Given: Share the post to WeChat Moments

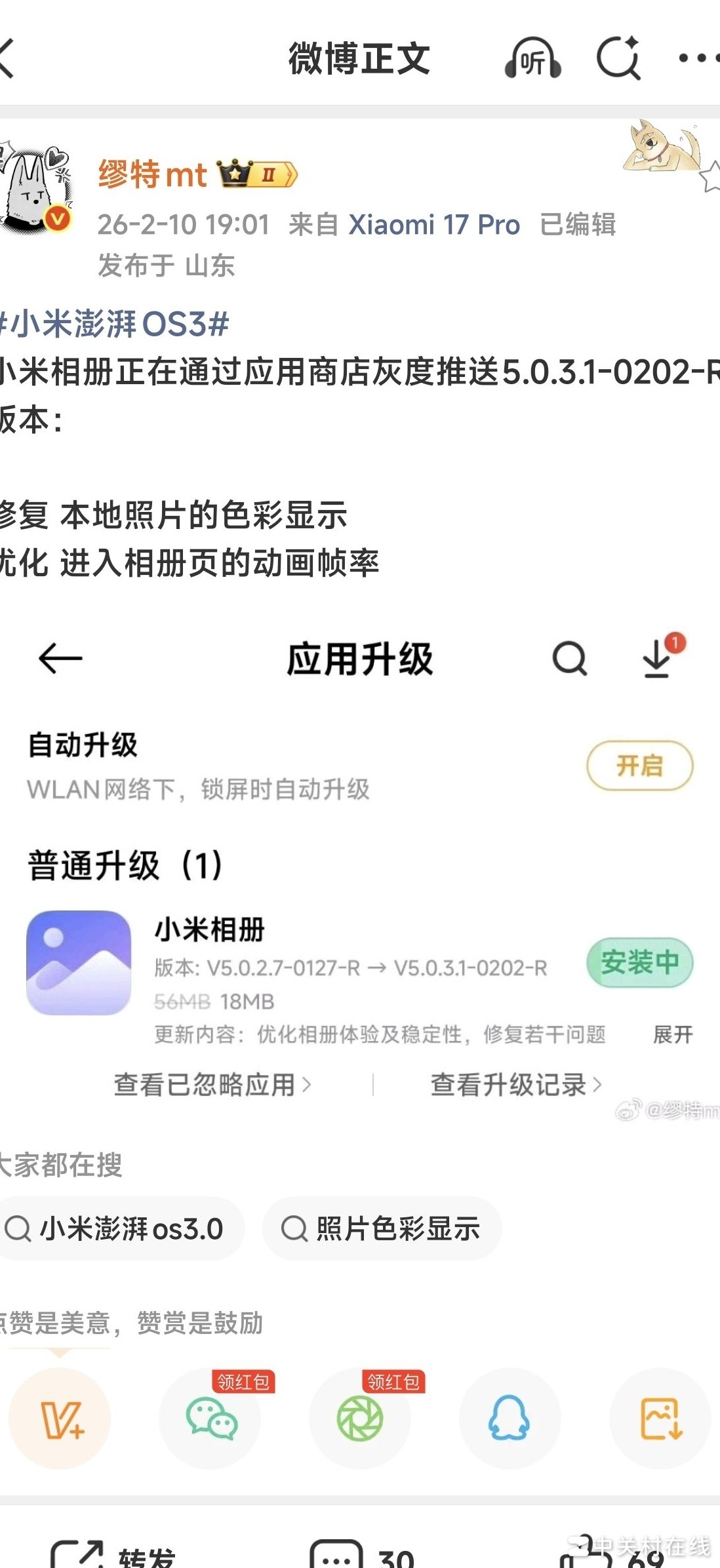Looking at the screenshot, I should click(360, 1419).
